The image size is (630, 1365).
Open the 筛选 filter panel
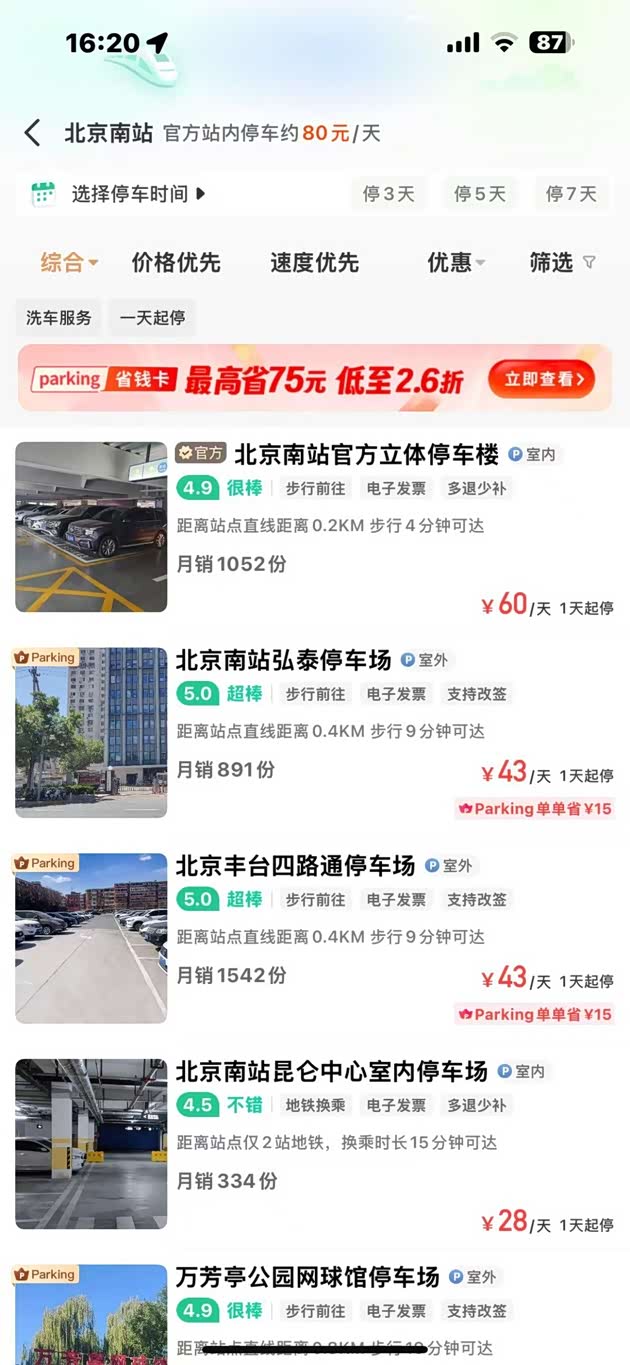coord(562,263)
